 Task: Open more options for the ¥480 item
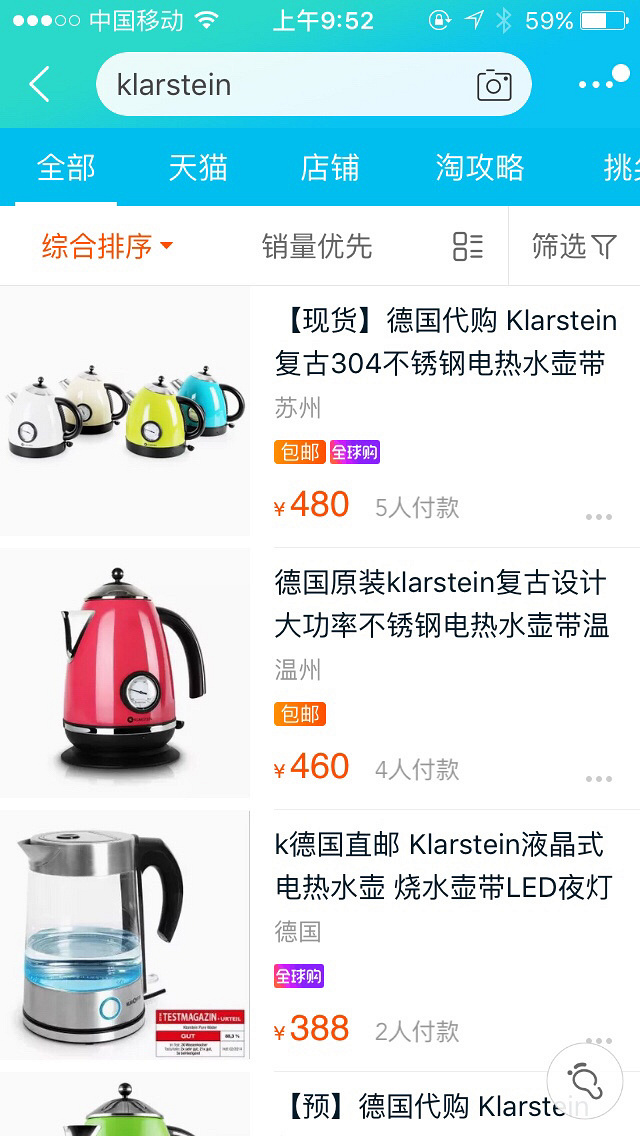click(x=599, y=517)
